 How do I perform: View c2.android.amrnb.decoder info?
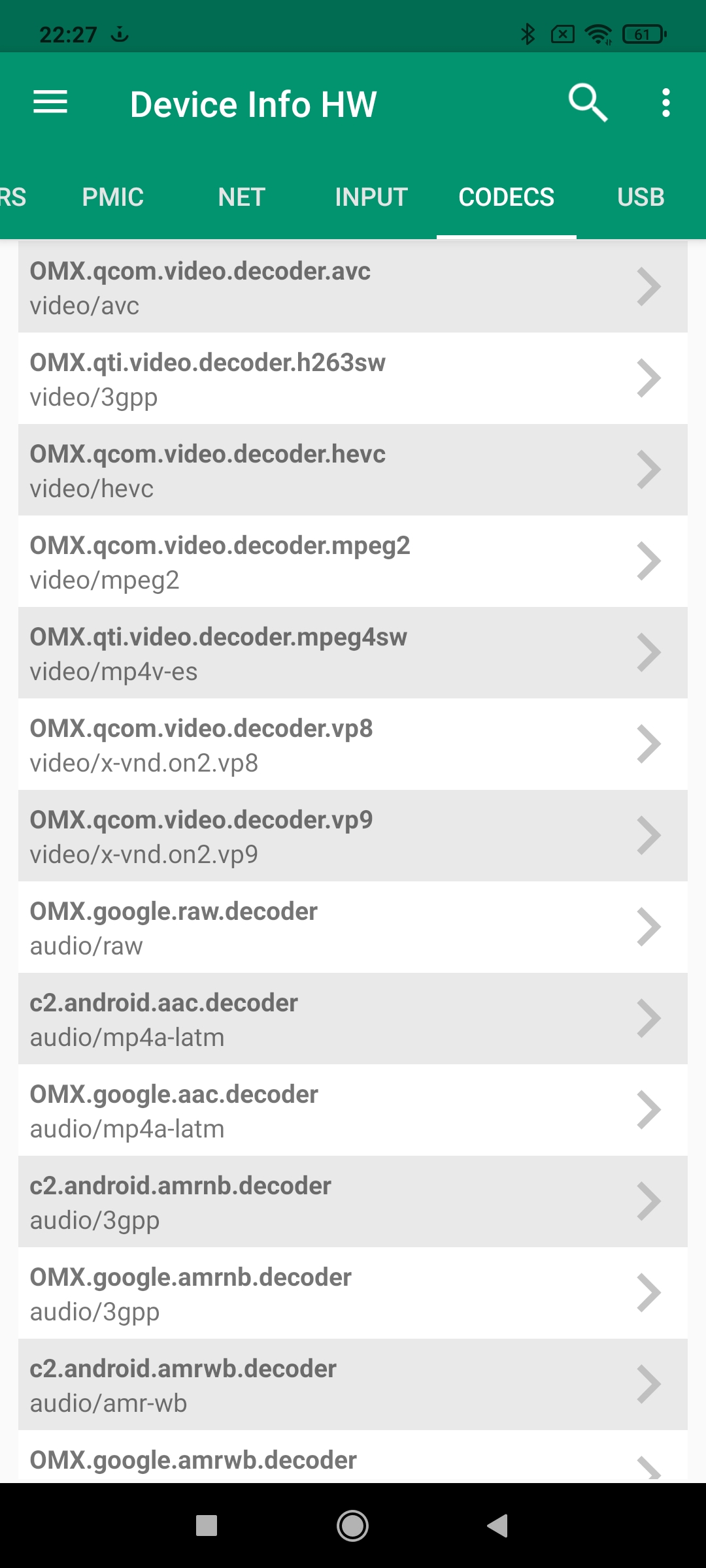[x=353, y=1202]
